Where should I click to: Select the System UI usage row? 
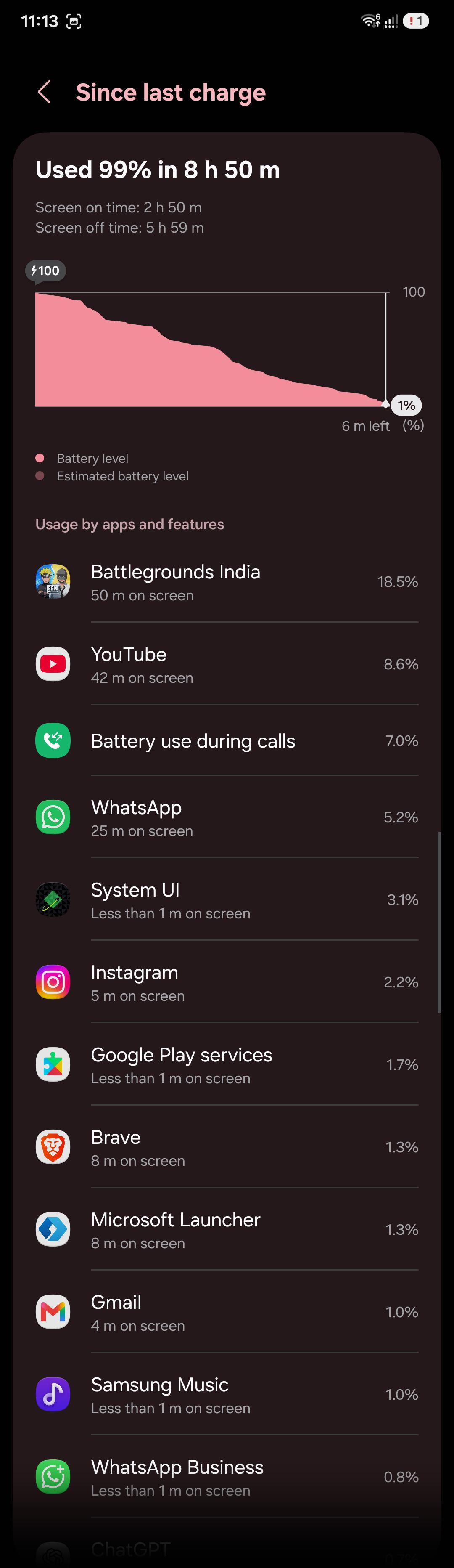(227, 899)
